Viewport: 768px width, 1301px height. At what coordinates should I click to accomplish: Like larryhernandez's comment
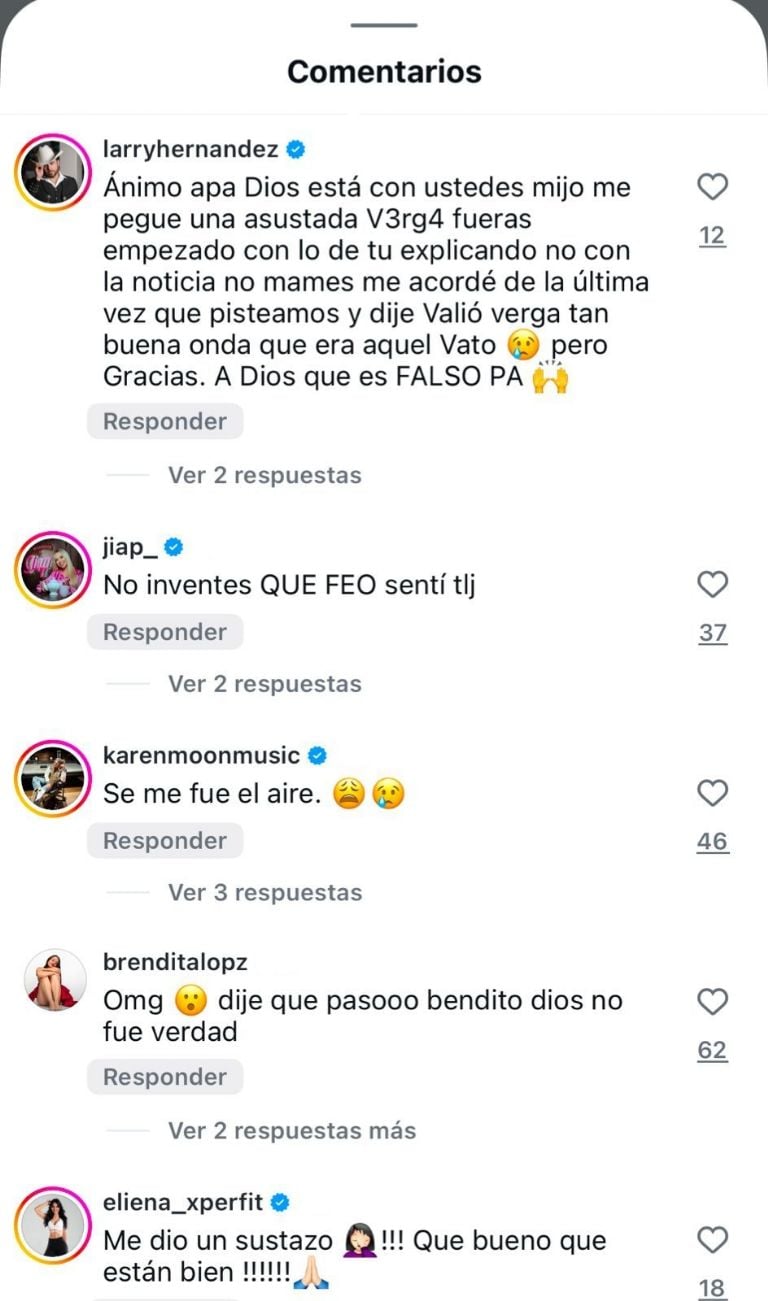point(712,187)
